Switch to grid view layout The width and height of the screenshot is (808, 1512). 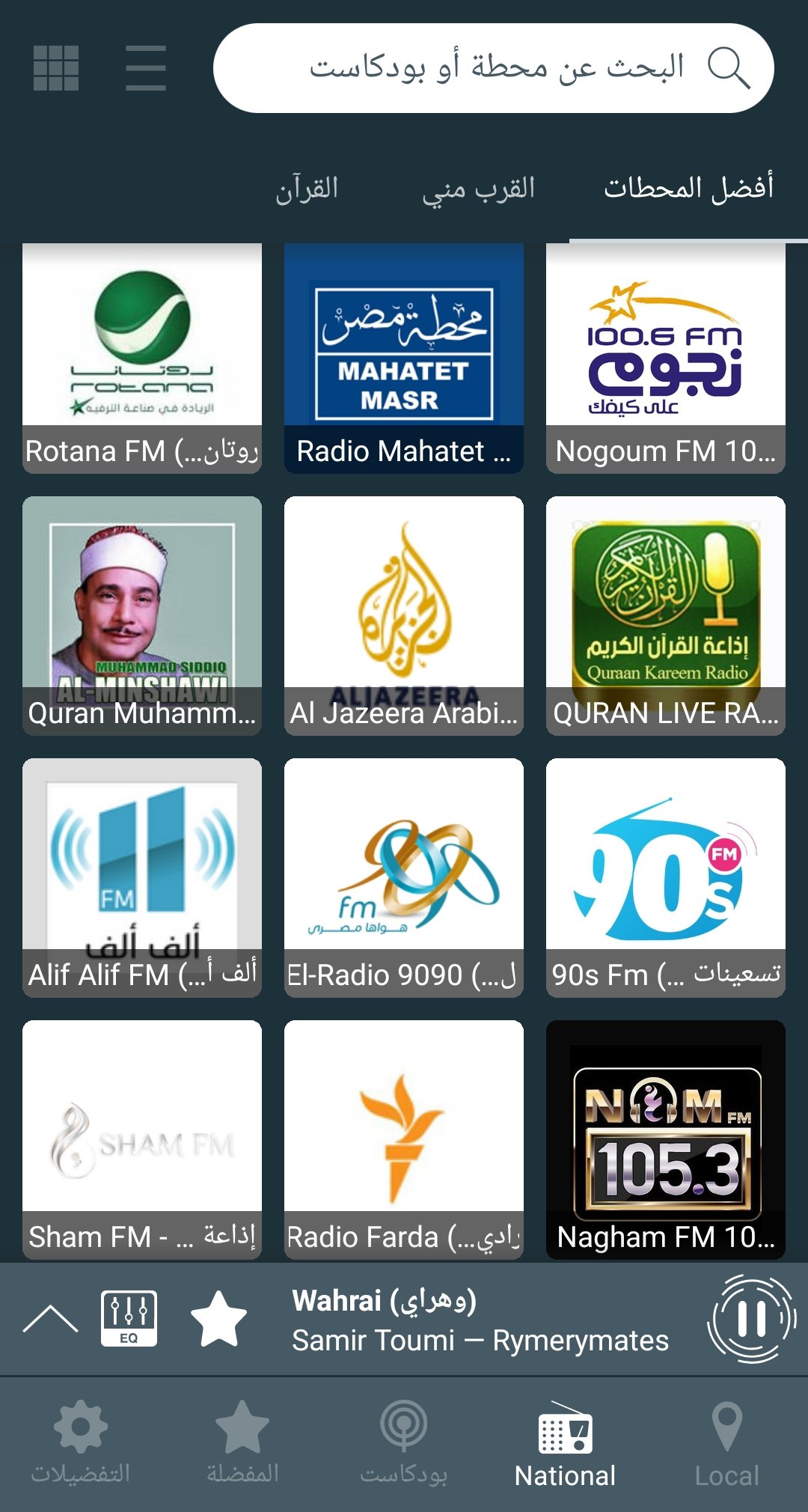[56, 68]
